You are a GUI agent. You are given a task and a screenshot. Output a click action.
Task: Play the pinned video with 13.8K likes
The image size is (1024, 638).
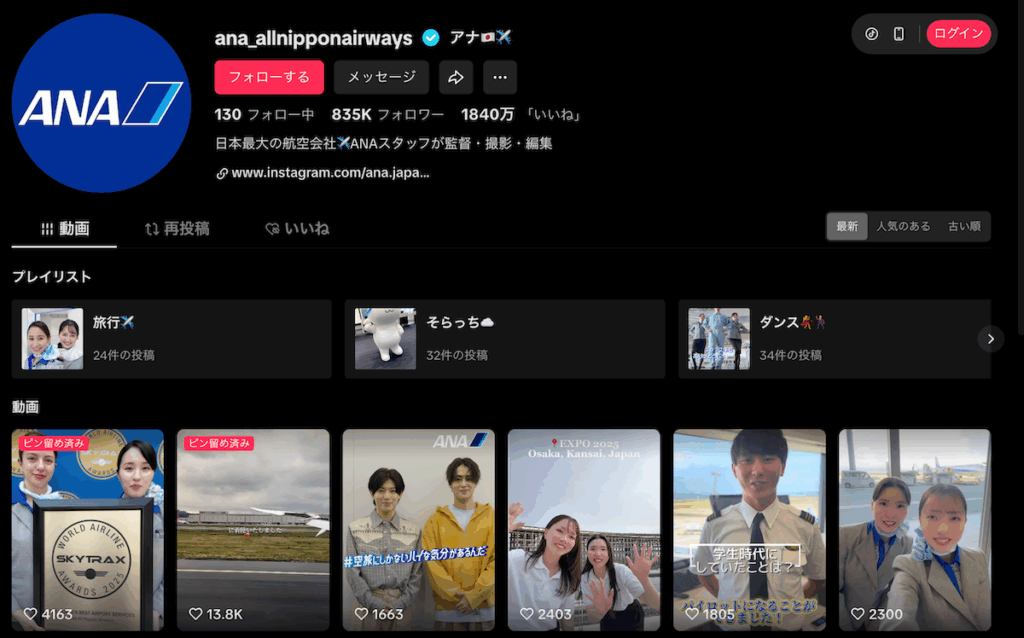(x=253, y=530)
